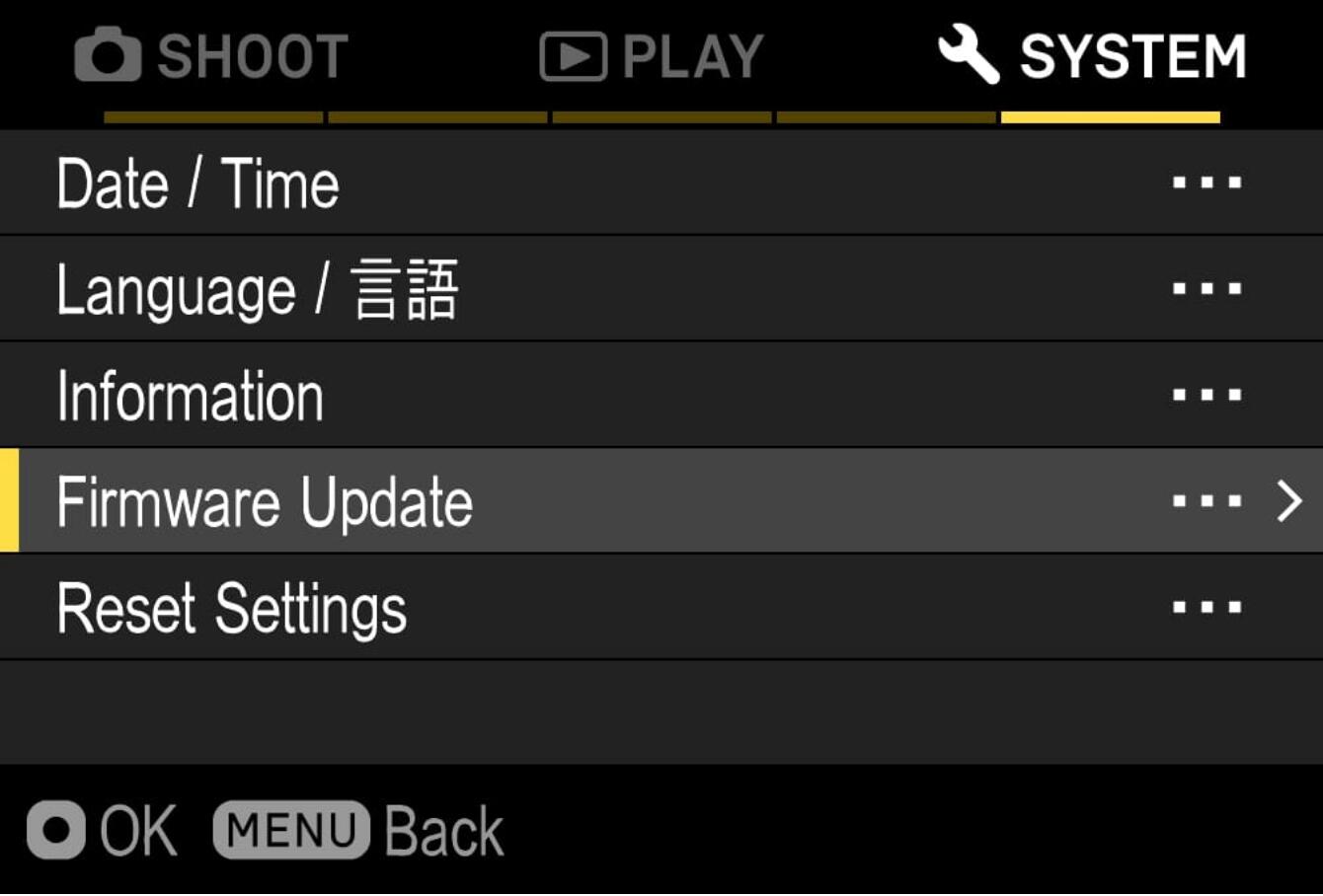Tap MENU Back to go back
1323x896 pixels.
tap(358, 831)
